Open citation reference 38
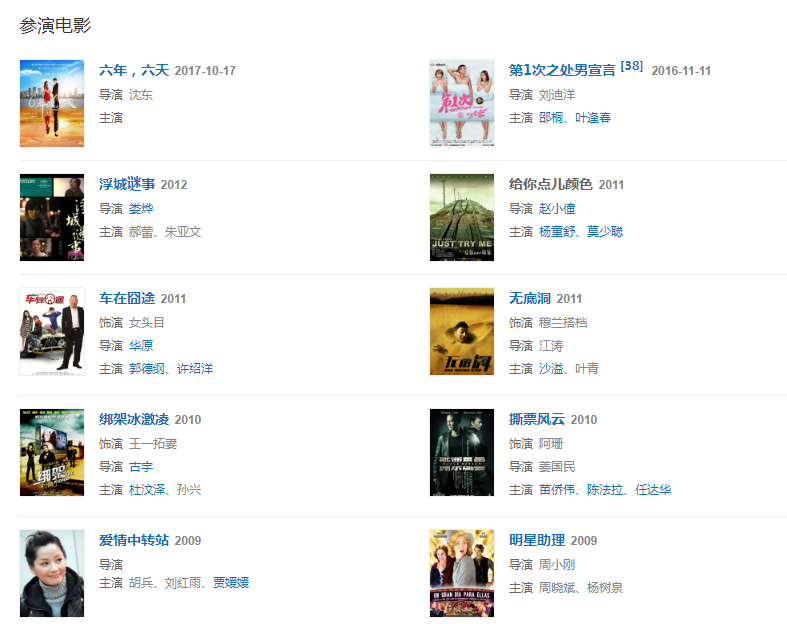This screenshot has height=624, width=787. 631,66
